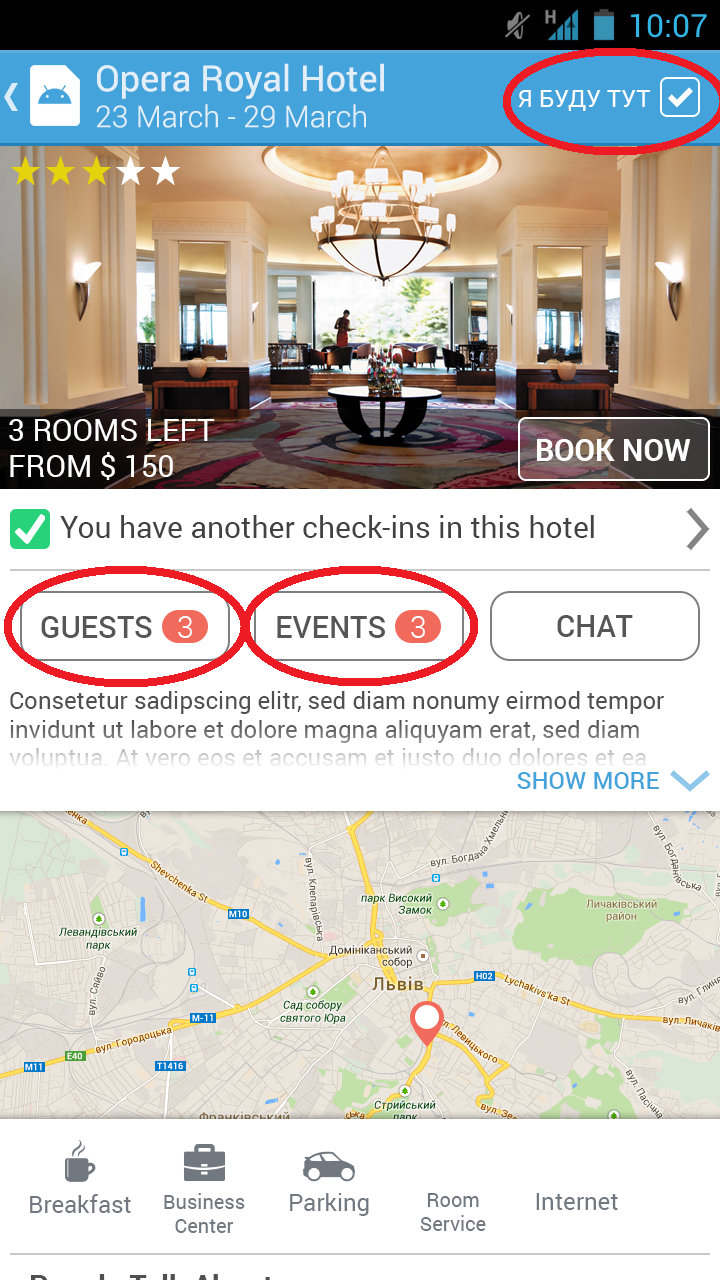The width and height of the screenshot is (720, 1280).
Task: Tap the BOOK NOW button
Action: click(613, 450)
